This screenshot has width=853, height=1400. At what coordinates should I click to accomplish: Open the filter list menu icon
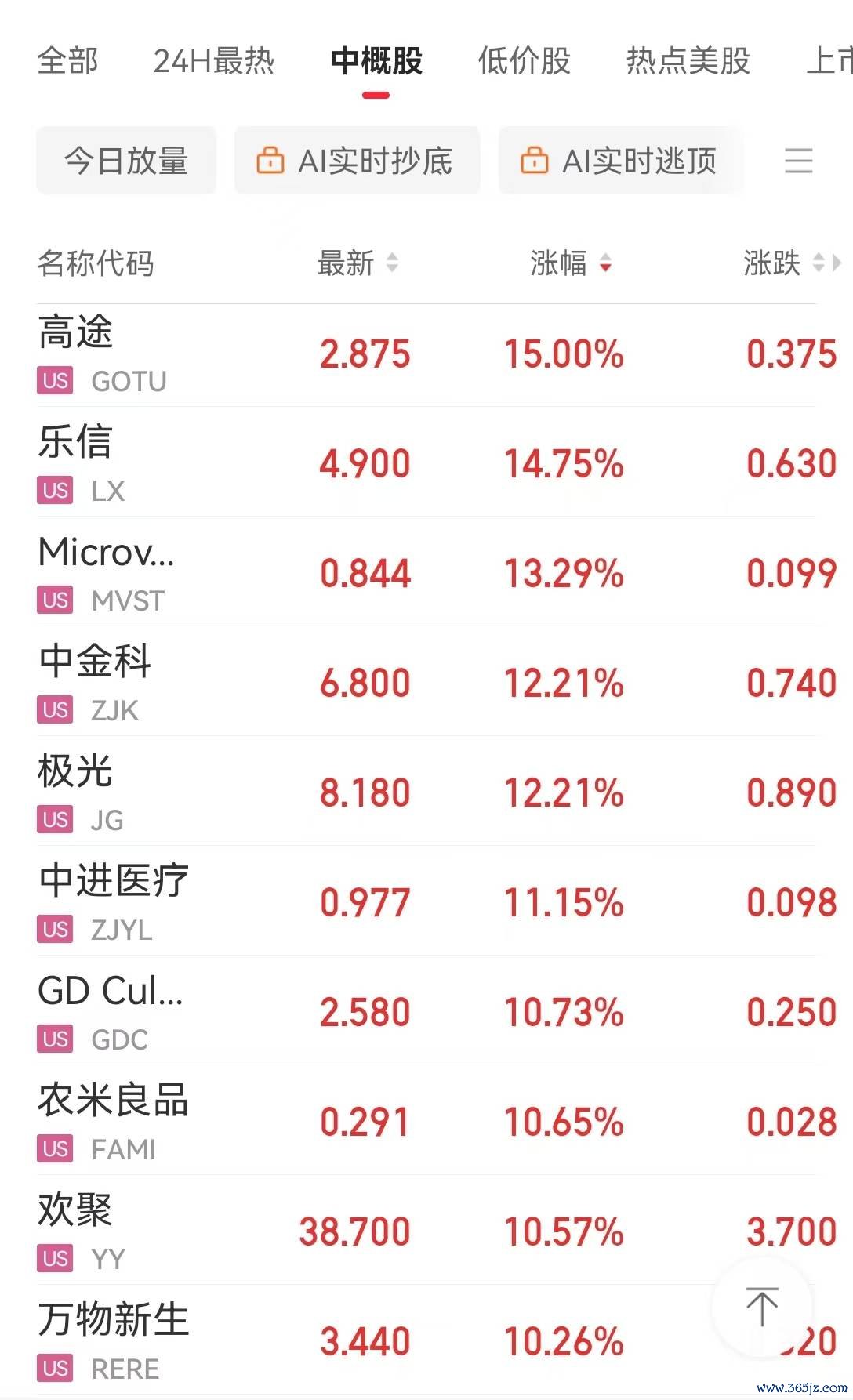click(x=798, y=161)
